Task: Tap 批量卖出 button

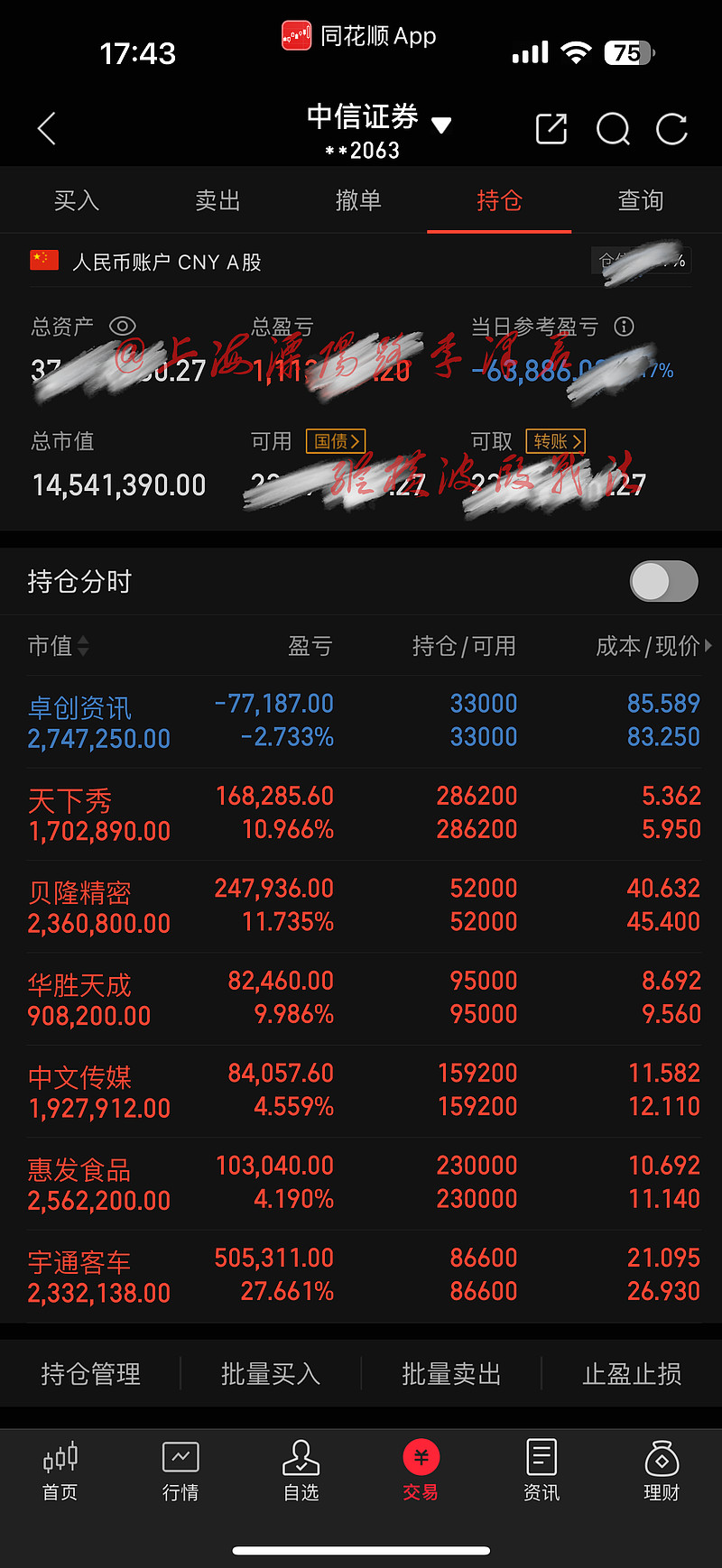Action: (451, 1374)
